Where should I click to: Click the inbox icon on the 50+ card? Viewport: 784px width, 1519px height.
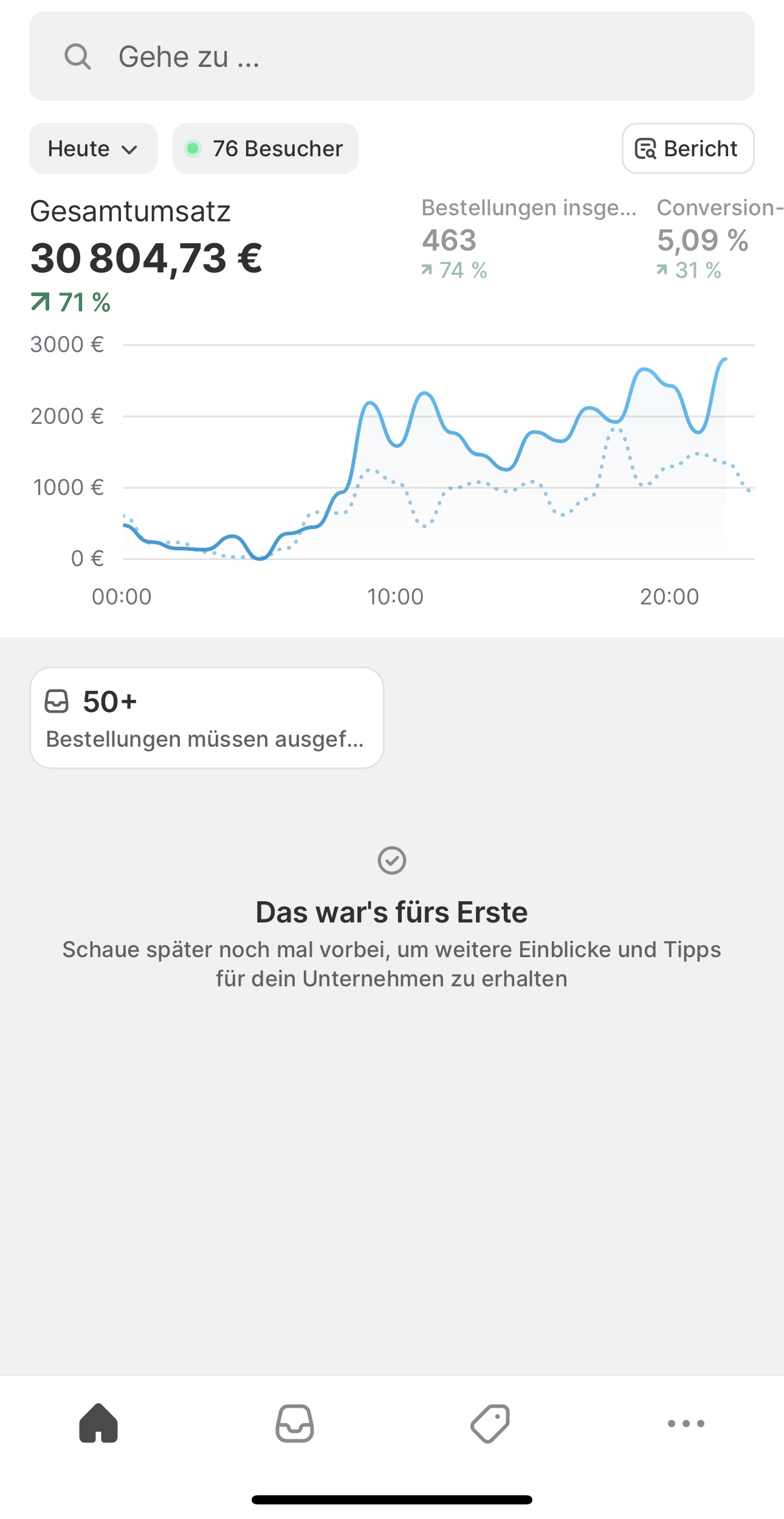click(x=59, y=702)
